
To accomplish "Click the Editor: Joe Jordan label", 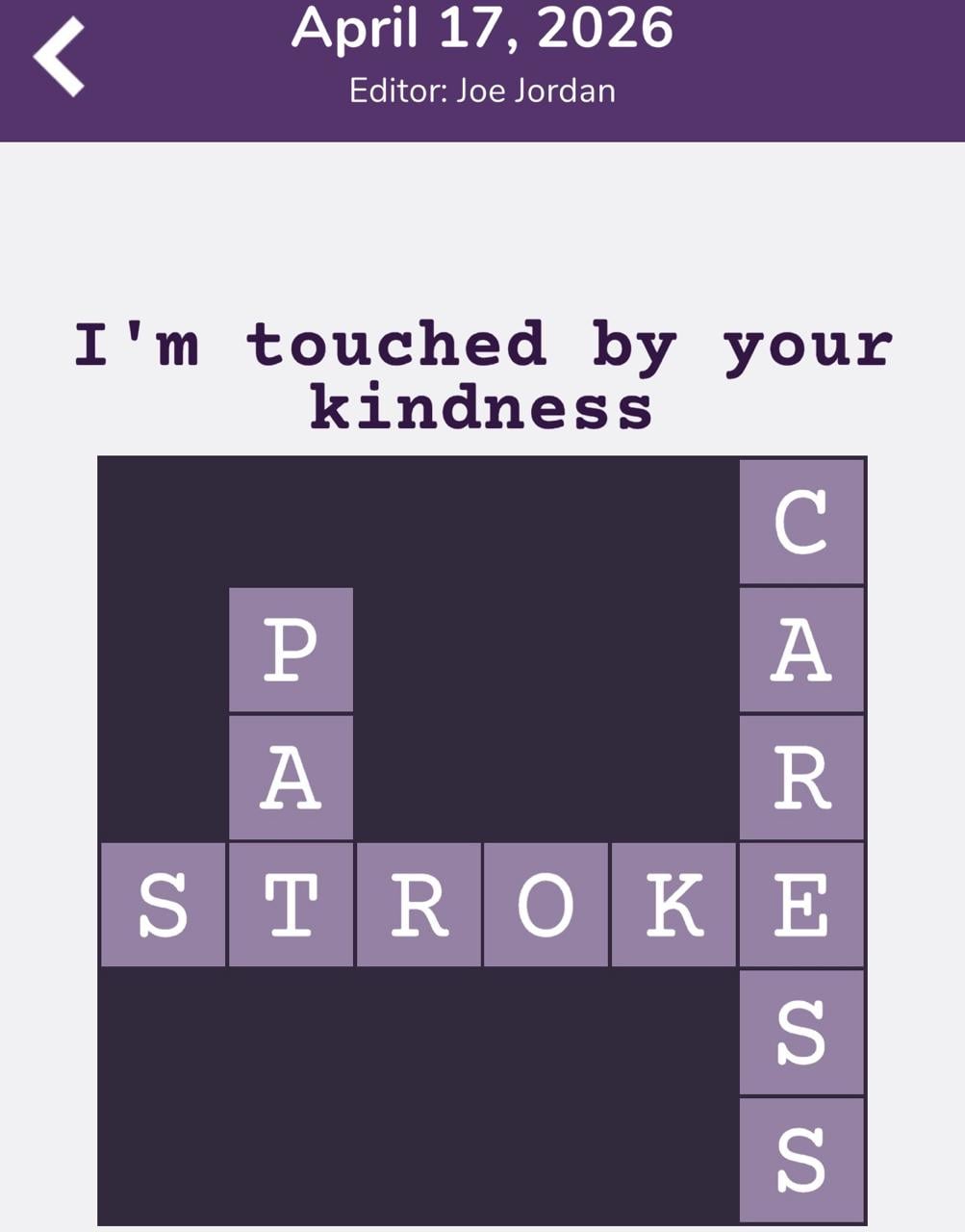I will coord(481,90).
